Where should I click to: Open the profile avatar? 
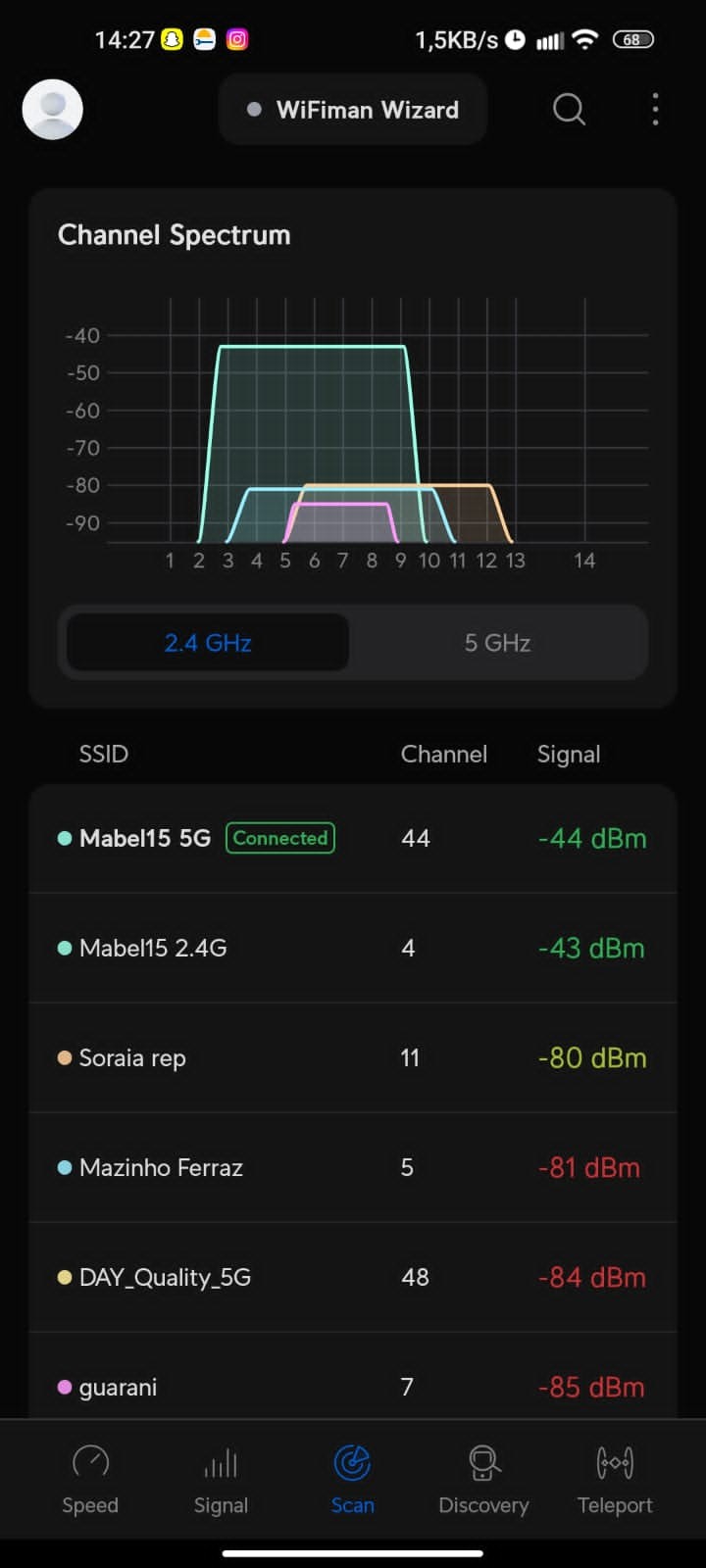coord(52,110)
